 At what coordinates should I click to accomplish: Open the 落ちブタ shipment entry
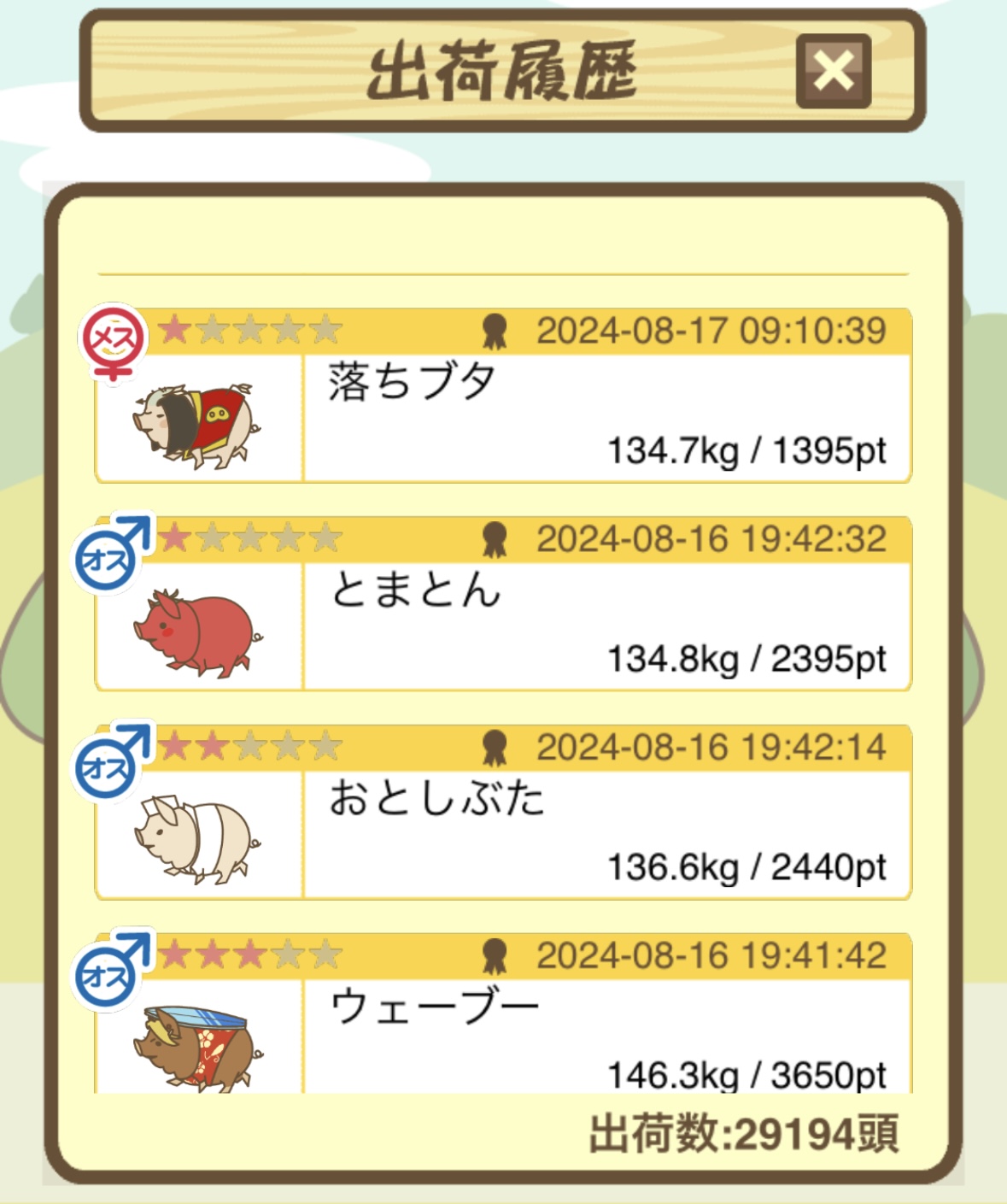504,397
